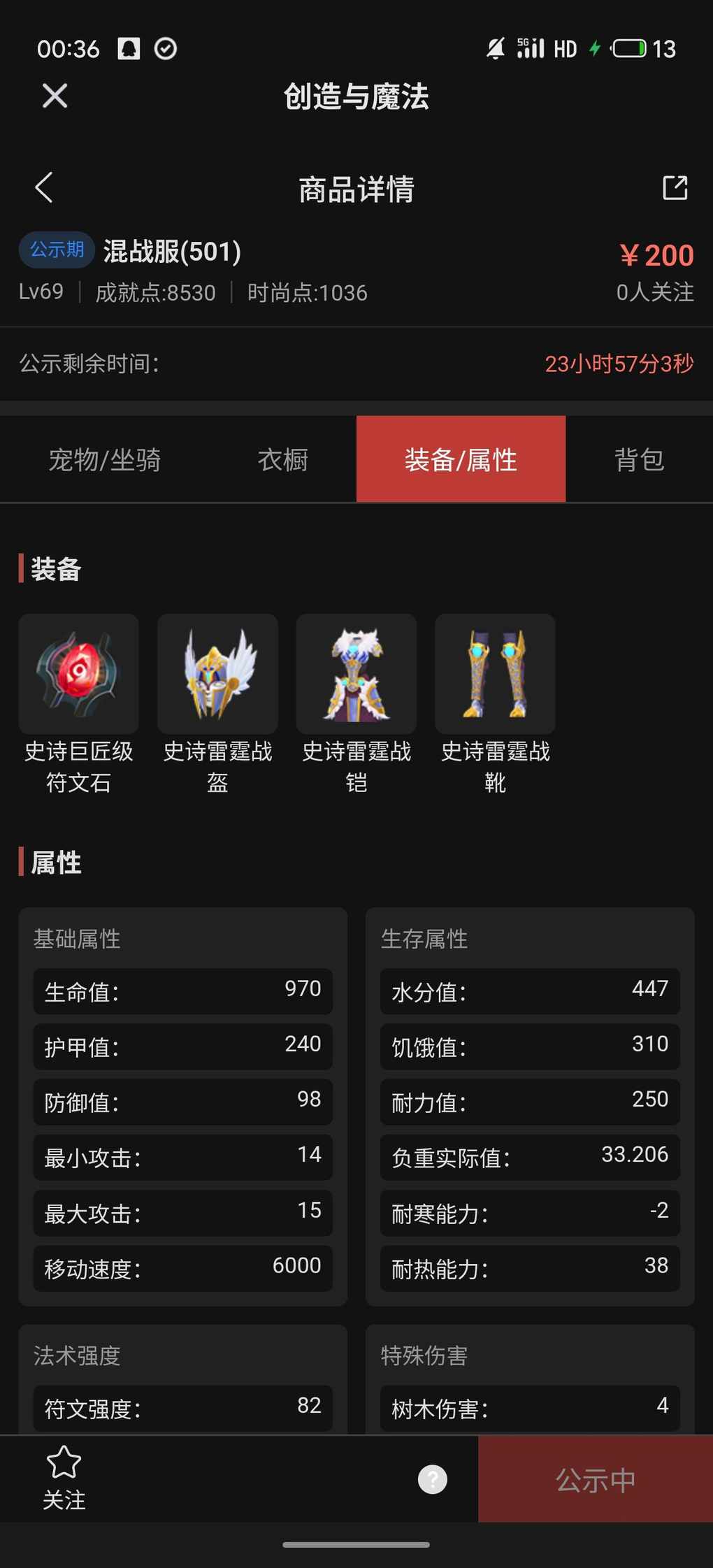View the 史诗雷霆战盔 equipment

pos(217,674)
